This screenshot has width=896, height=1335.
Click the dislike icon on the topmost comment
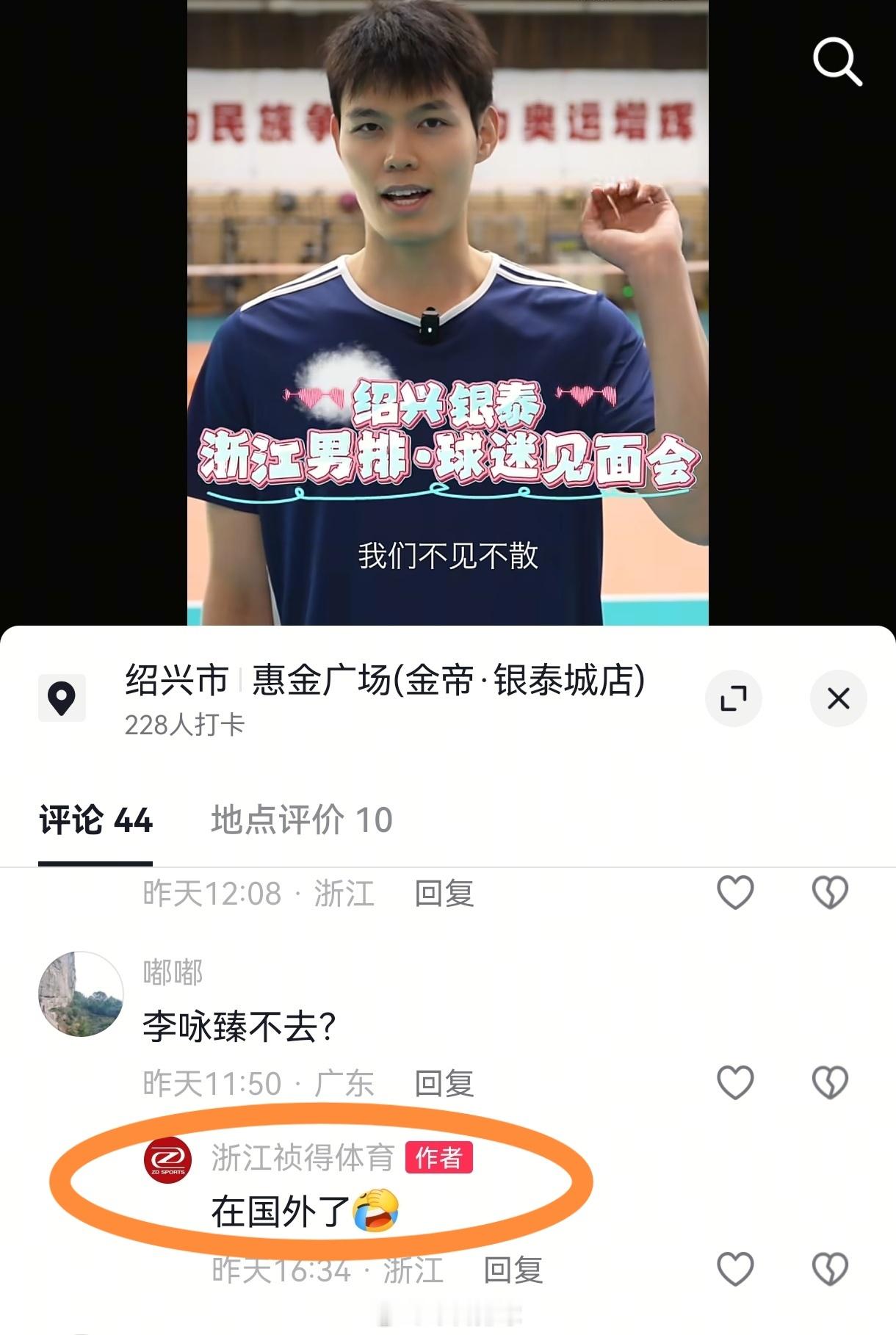coord(832,893)
